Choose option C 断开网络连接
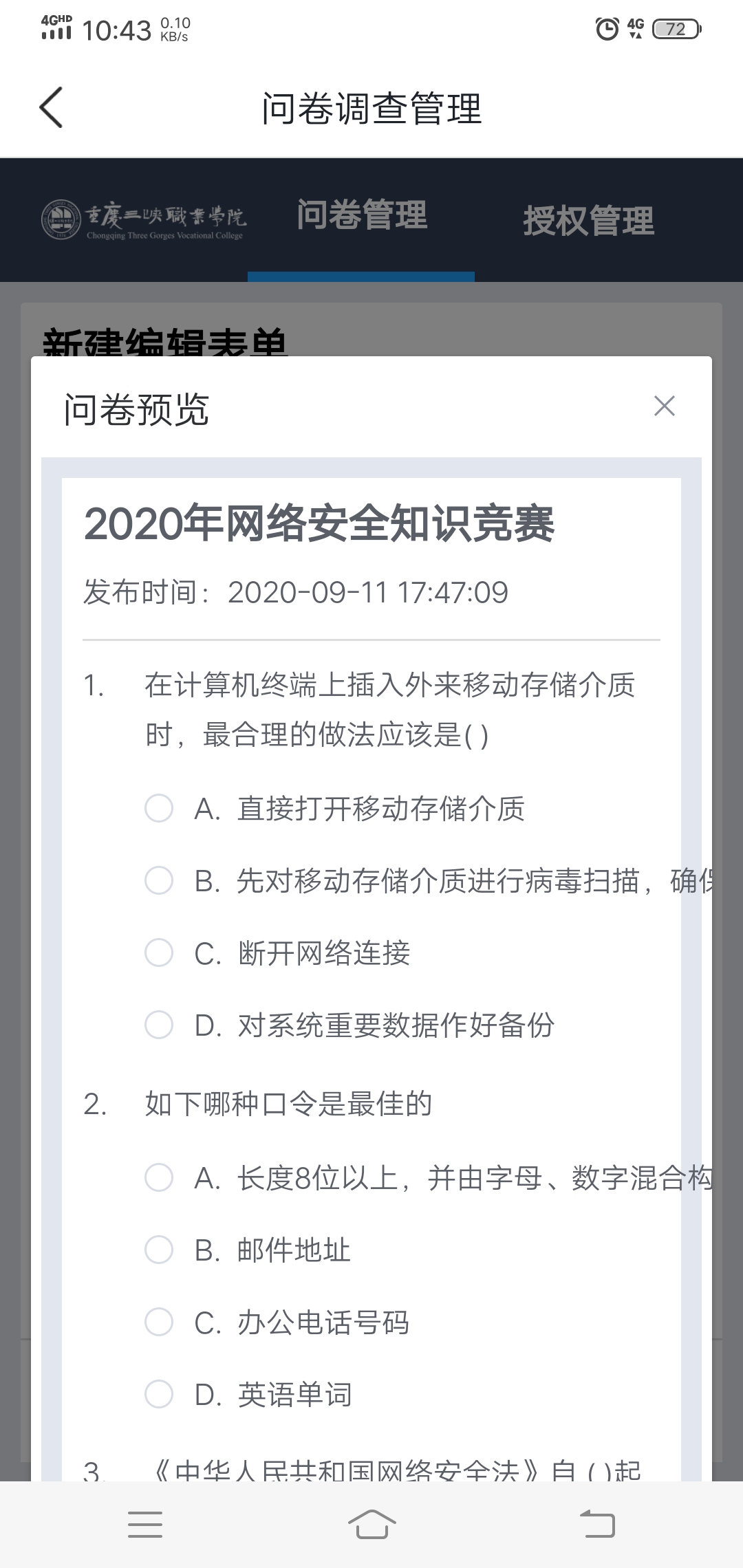This screenshot has height=1568, width=743. [x=159, y=952]
